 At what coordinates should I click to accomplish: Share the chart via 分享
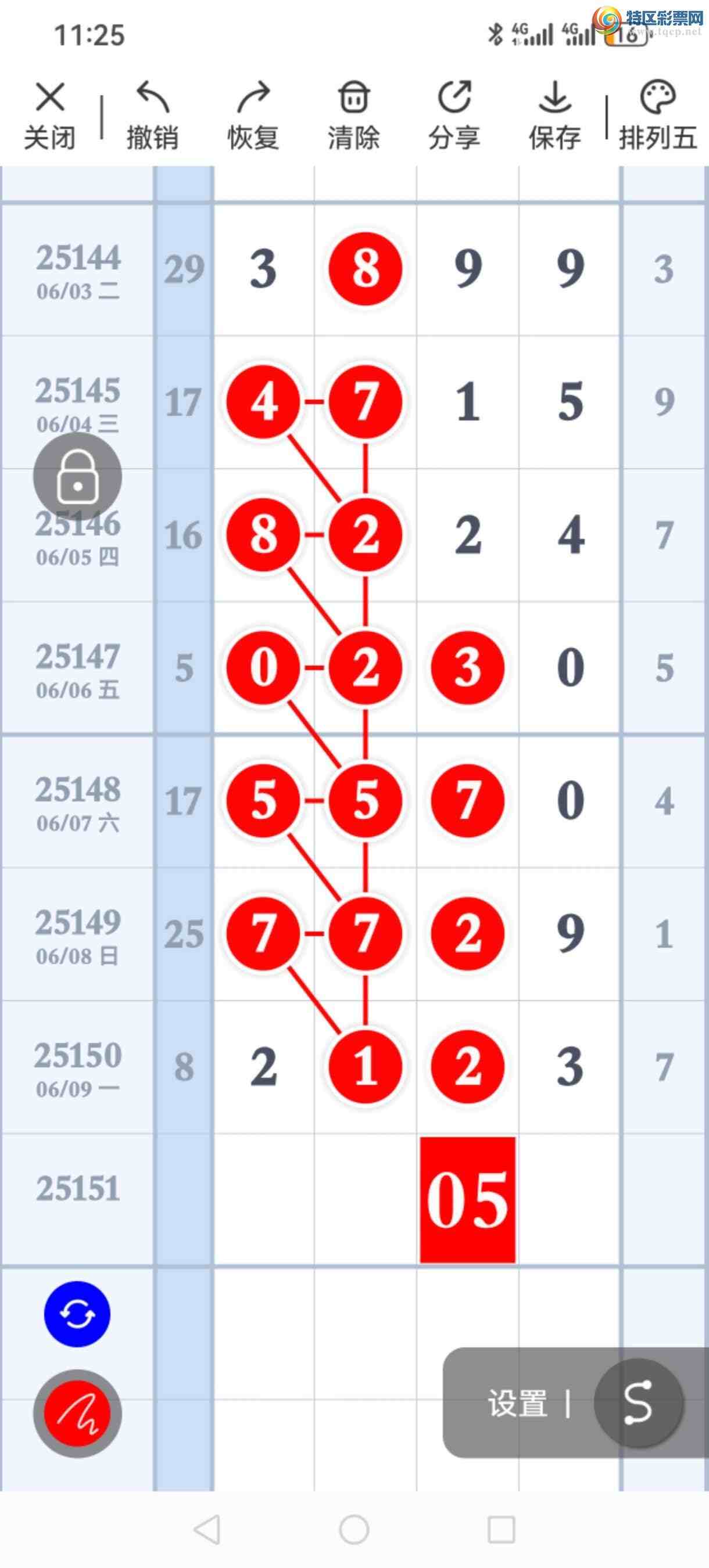click(454, 116)
